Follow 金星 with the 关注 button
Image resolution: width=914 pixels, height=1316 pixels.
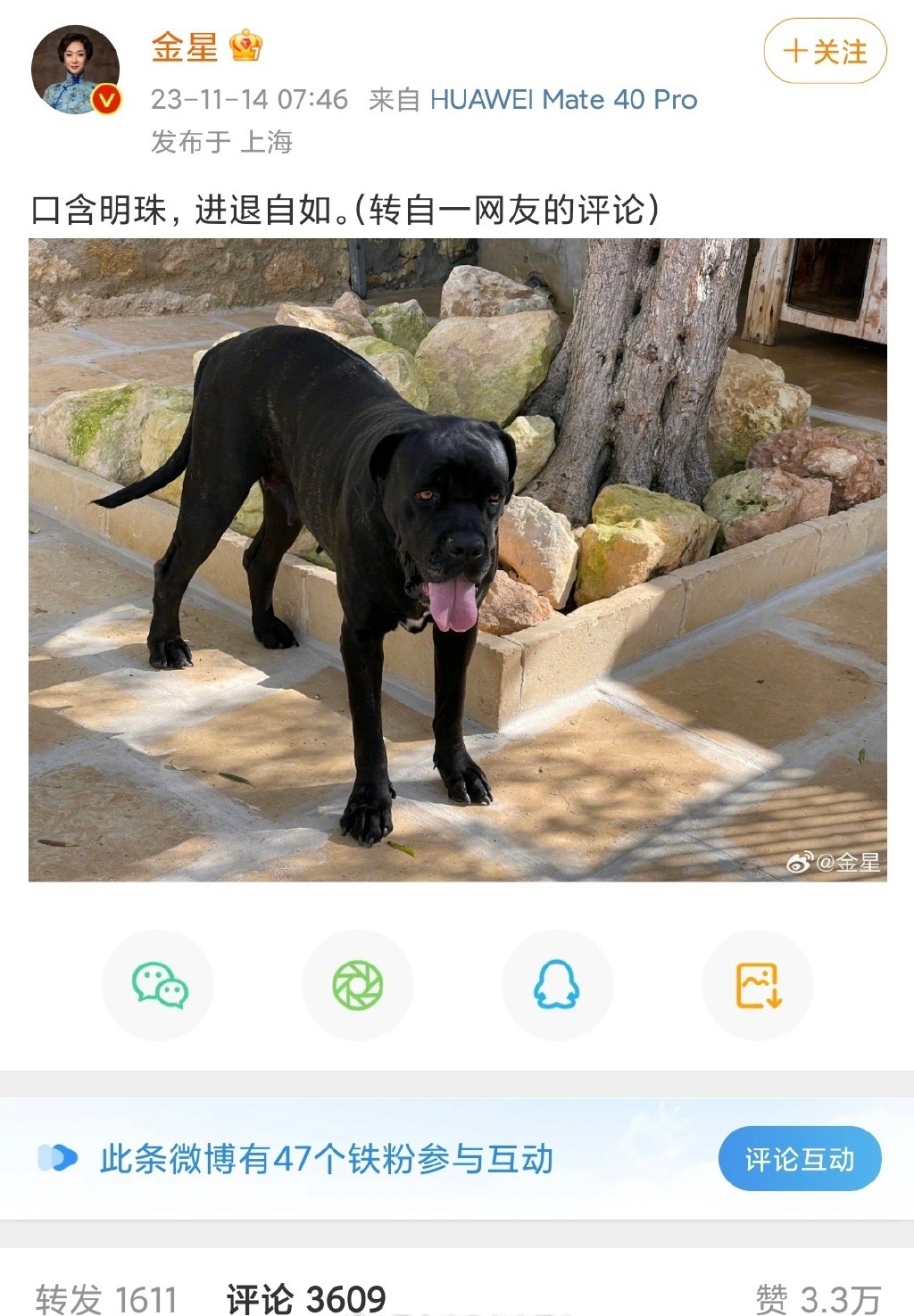[825, 52]
